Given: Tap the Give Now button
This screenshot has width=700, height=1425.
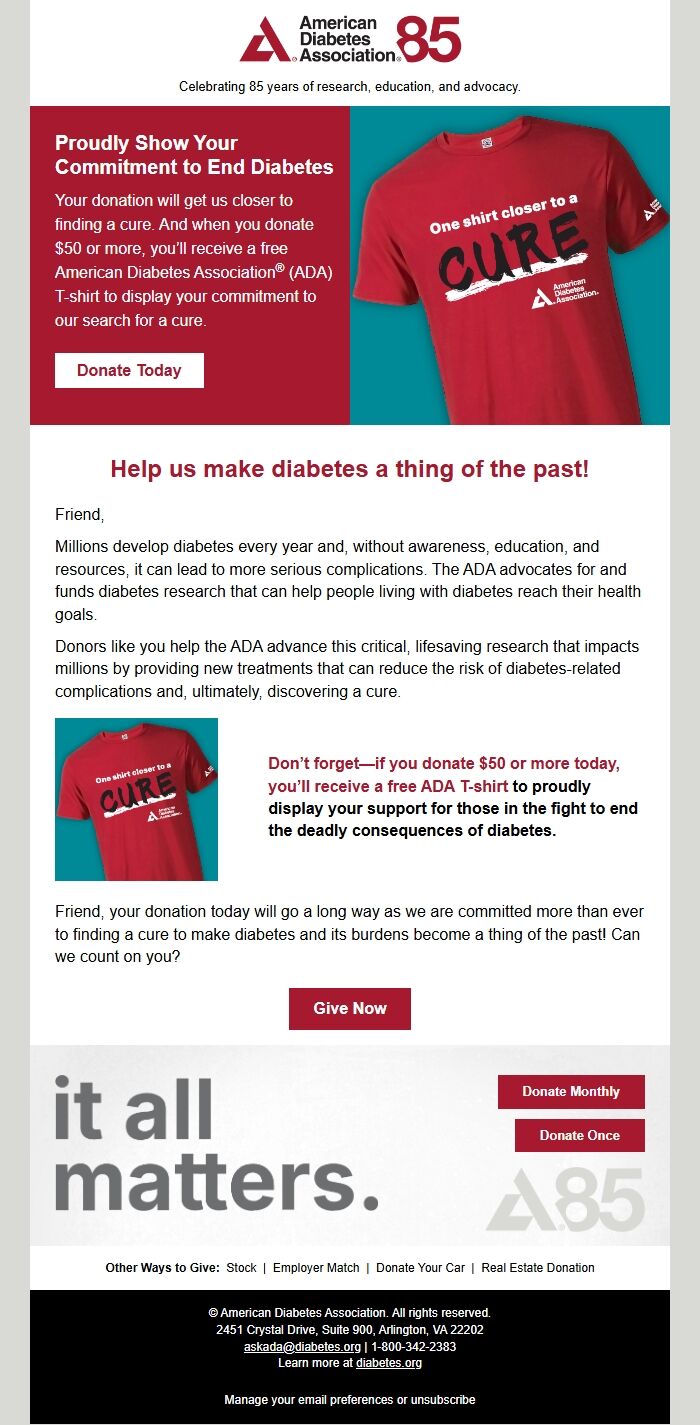Looking at the screenshot, I should pyautogui.click(x=349, y=1008).
